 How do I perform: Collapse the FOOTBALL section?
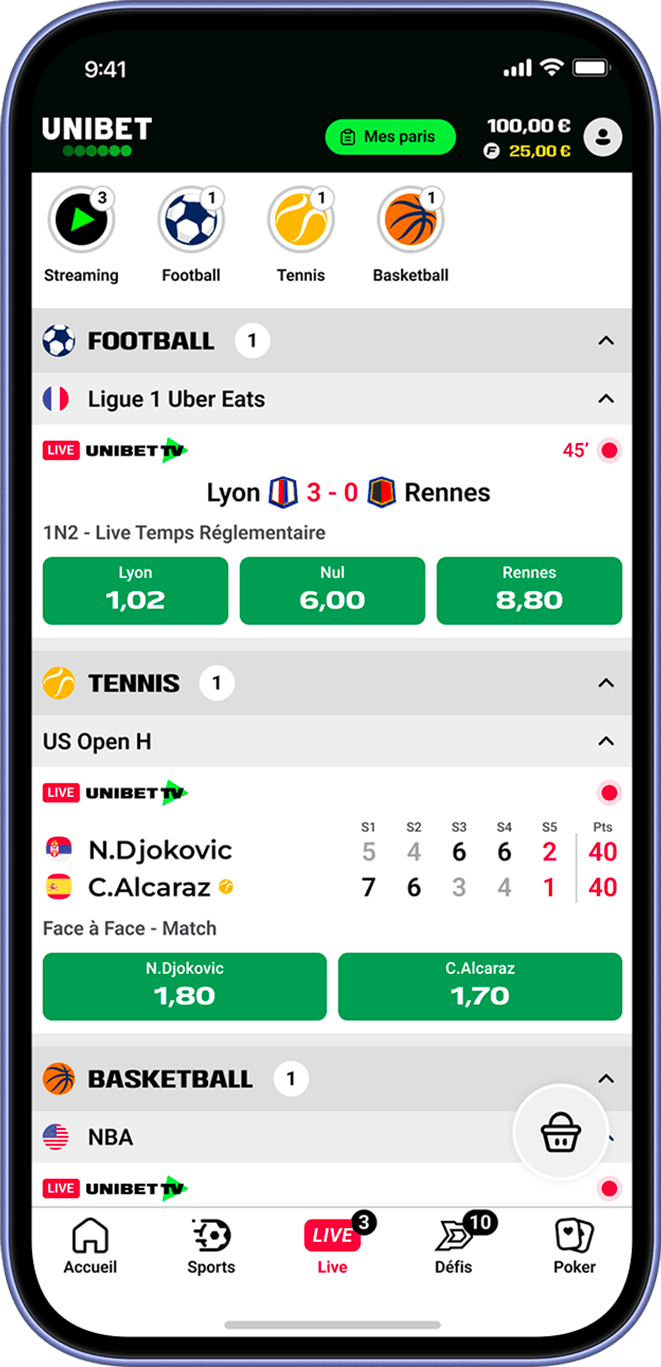click(x=605, y=341)
